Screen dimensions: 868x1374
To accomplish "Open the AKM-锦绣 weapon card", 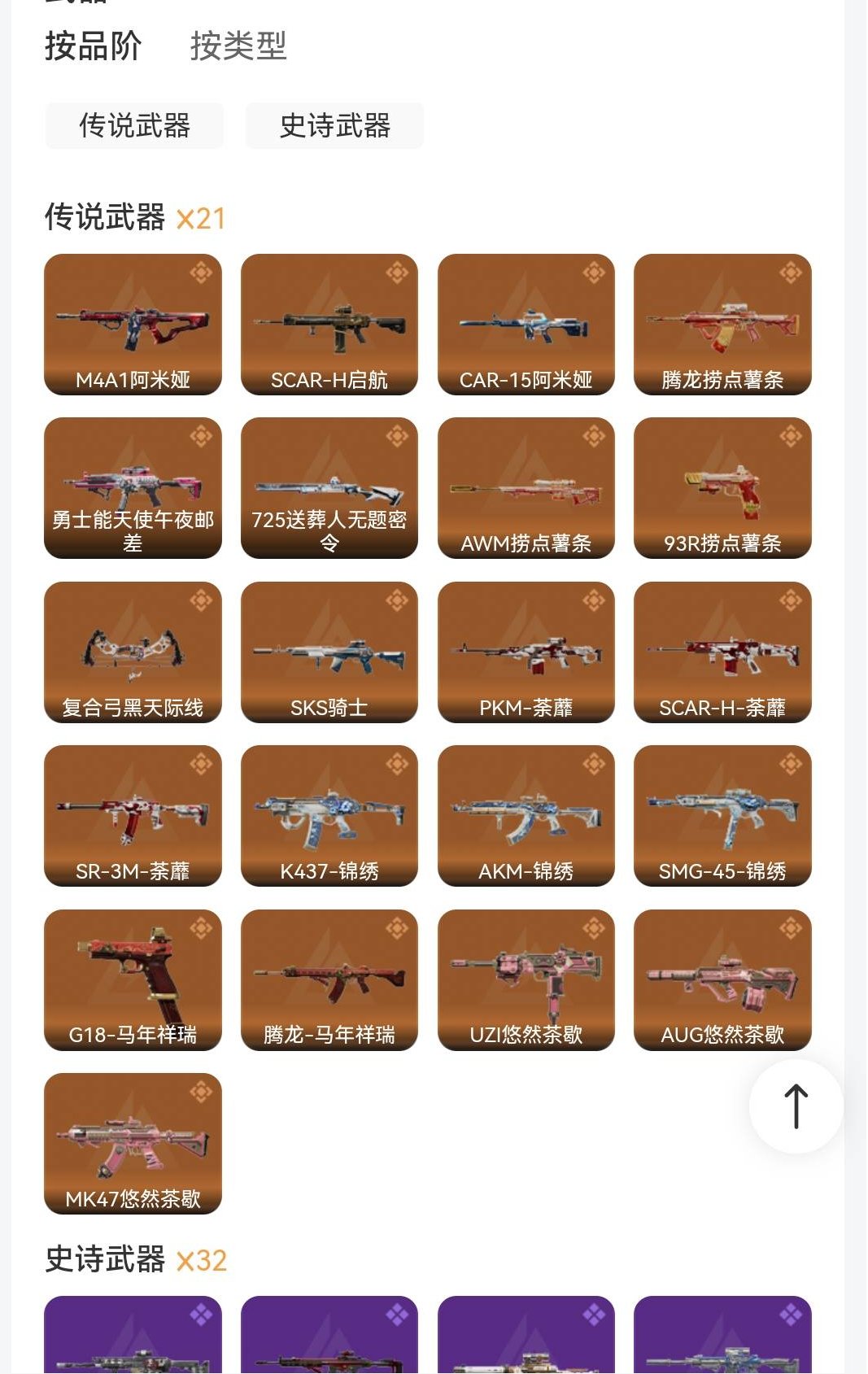I will pyautogui.click(x=526, y=817).
